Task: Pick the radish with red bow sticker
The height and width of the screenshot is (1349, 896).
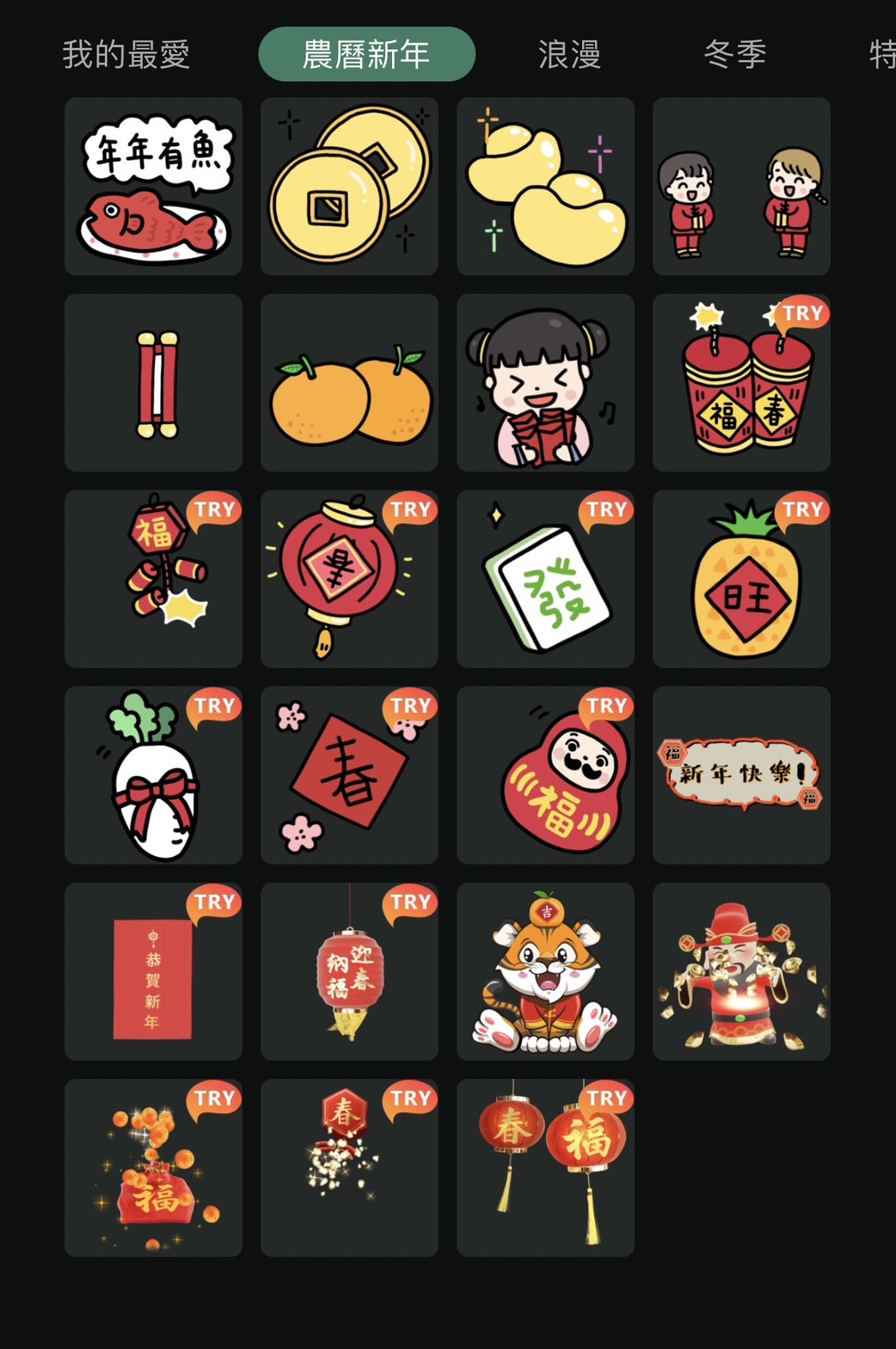Action: [x=153, y=775]
